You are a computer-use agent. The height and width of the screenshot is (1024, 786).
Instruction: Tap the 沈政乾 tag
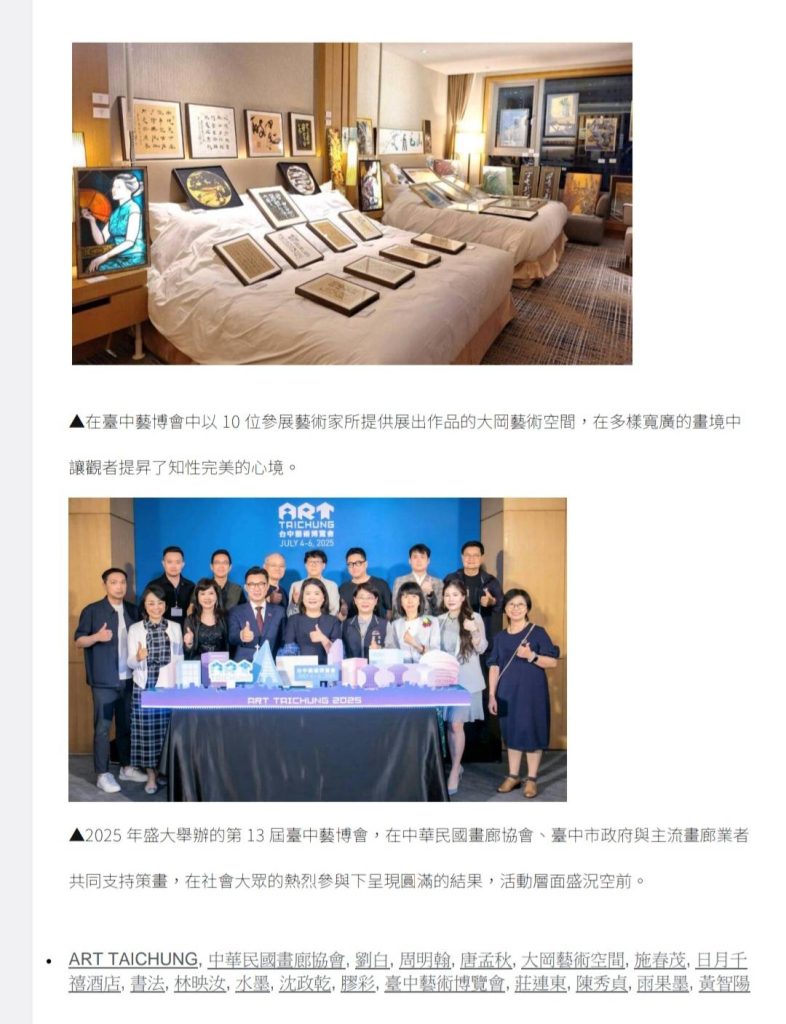[304, 984]
